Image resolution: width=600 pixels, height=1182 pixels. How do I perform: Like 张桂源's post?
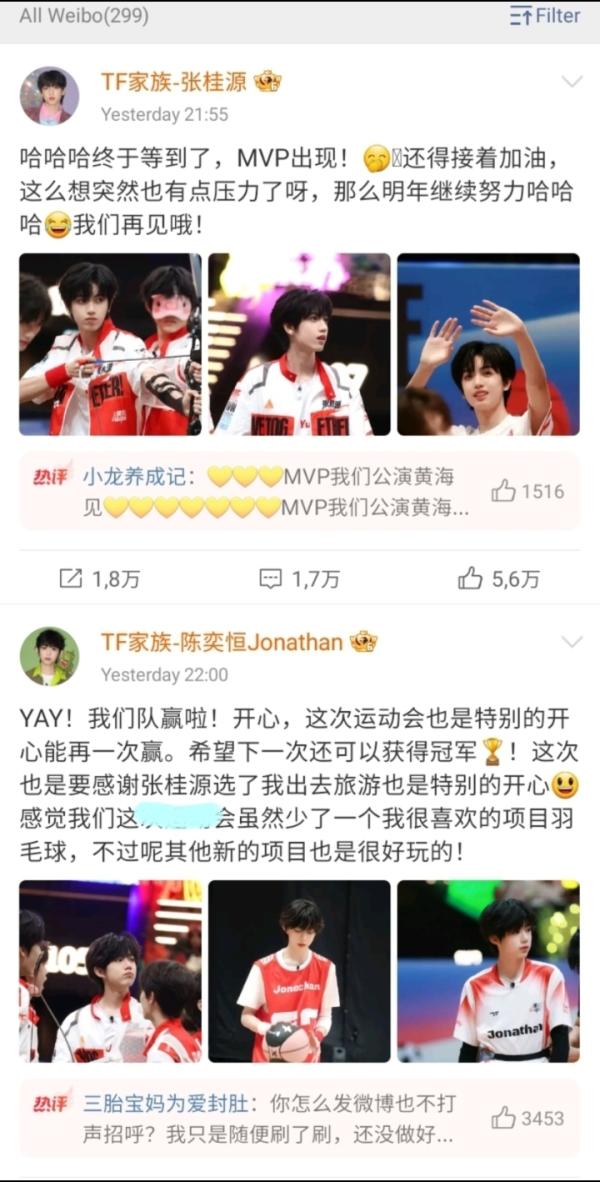tap(499, 578)
